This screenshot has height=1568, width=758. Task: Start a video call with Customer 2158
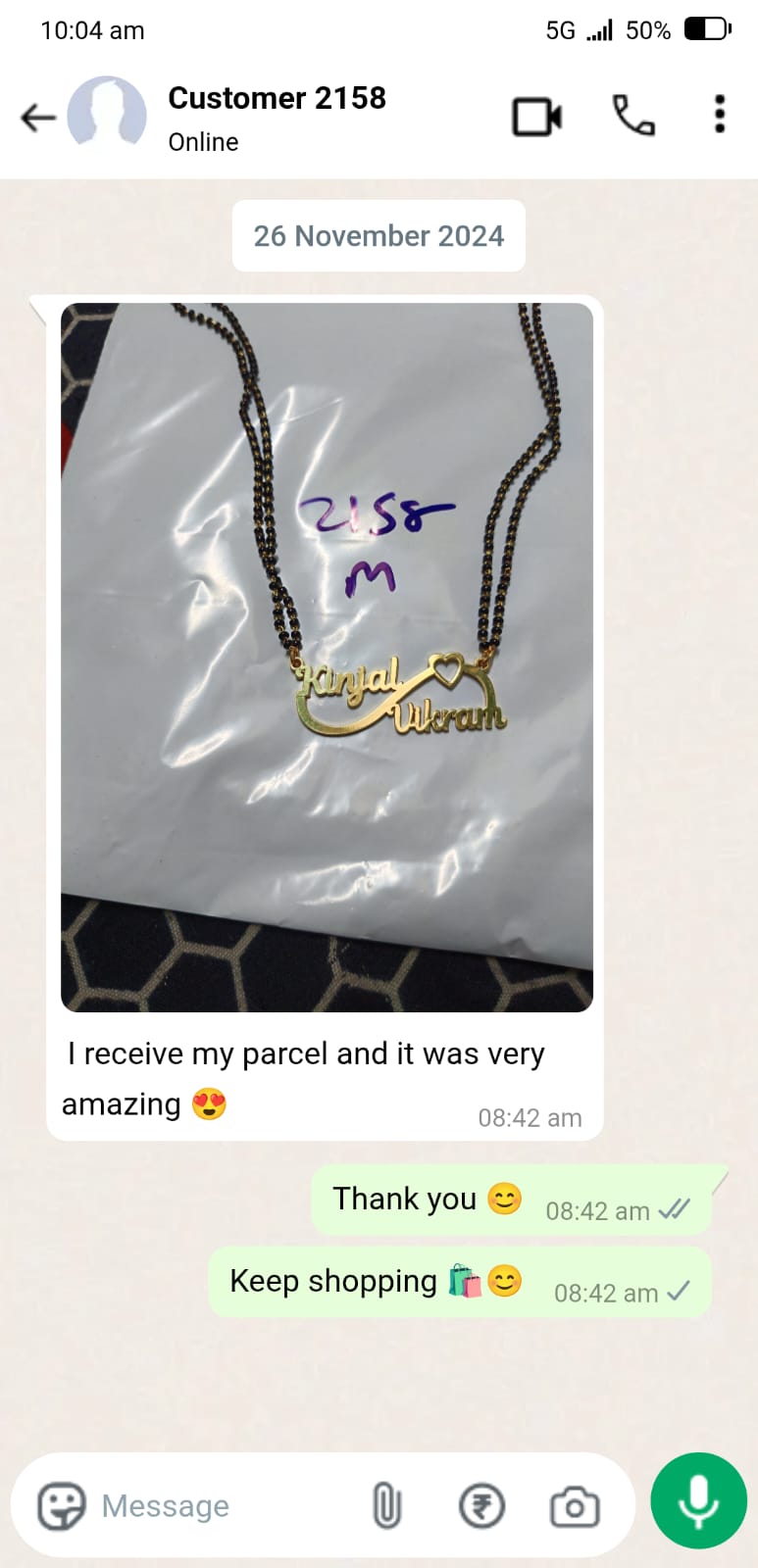pos(537,117)
